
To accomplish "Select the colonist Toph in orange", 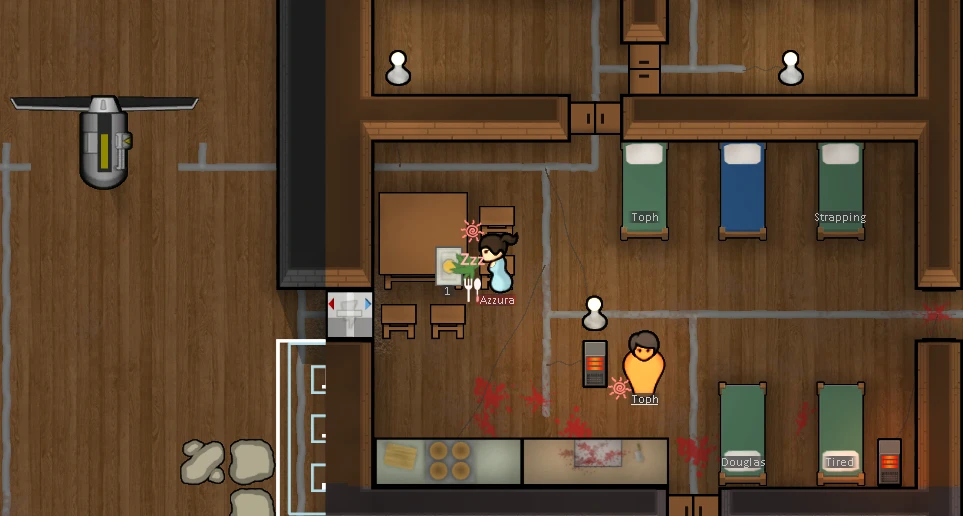I will tap(644, 363).
